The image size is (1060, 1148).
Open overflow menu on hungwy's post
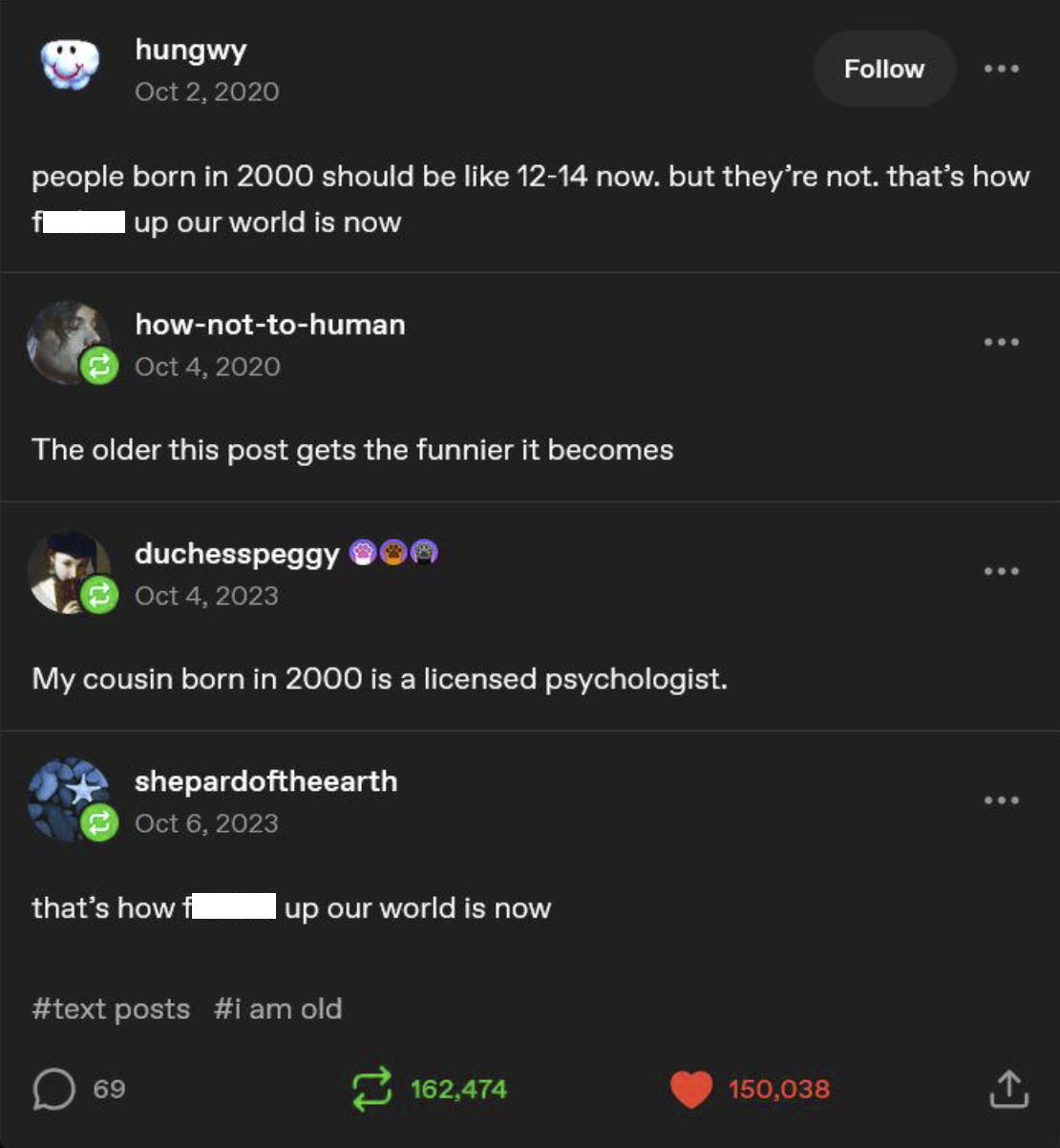pos(1001,69)
